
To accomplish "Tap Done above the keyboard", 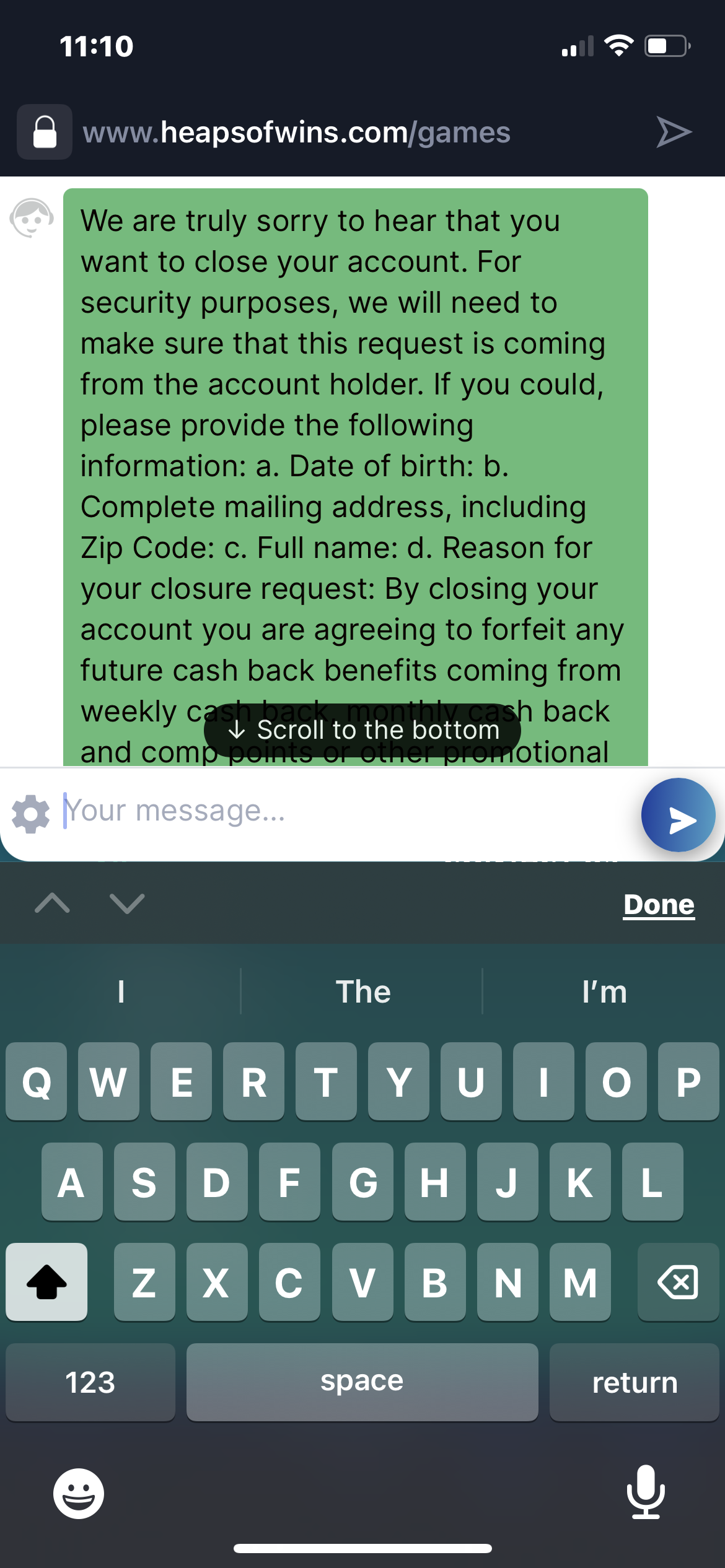I will 659,904.
